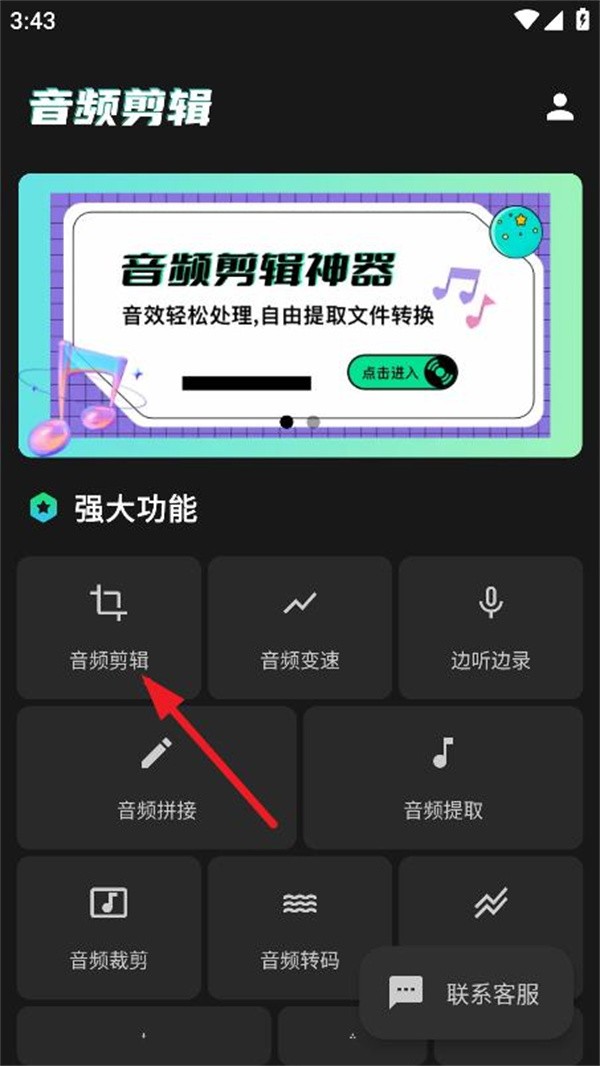Choose the 音频提取 feature

coord(443,778)
